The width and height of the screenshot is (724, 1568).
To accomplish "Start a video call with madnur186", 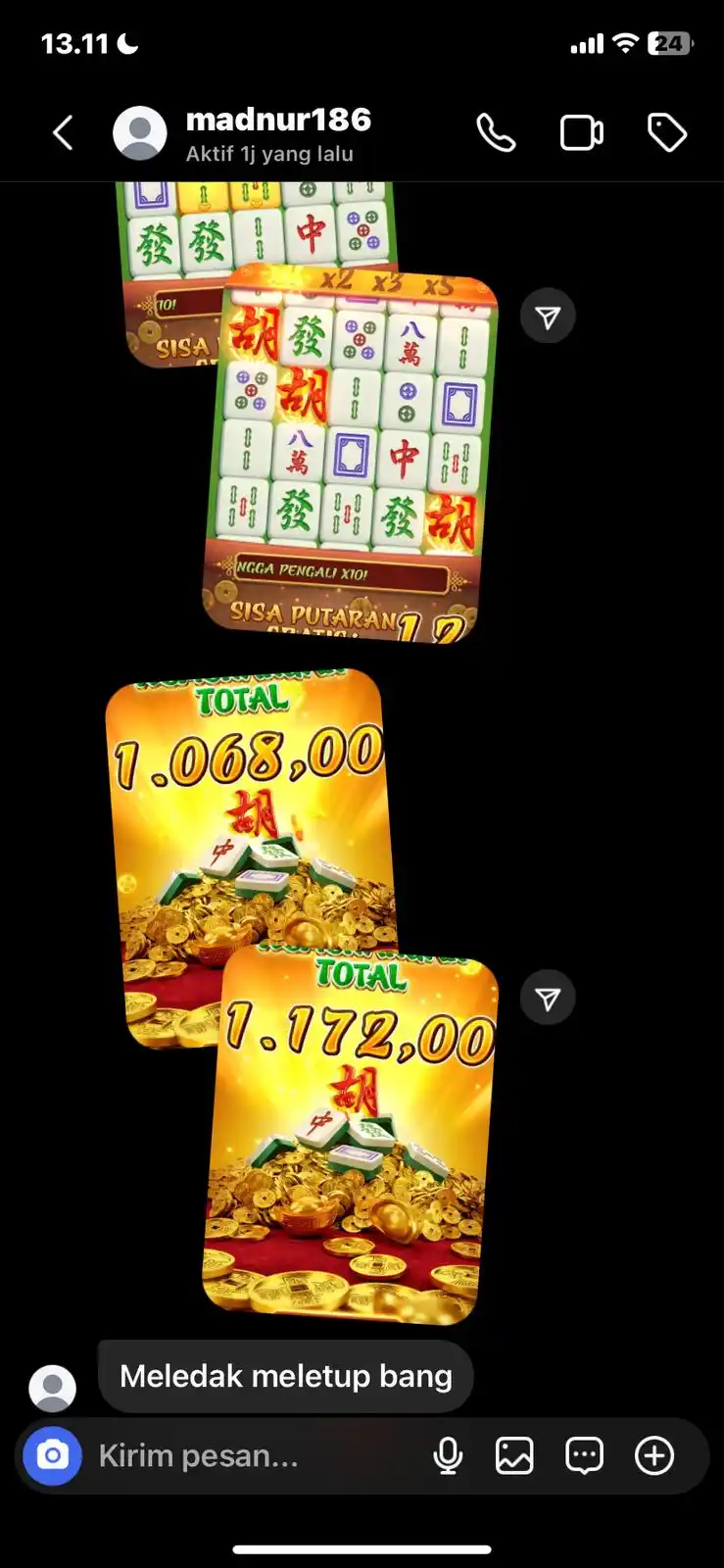I will (x=581, y=133).
